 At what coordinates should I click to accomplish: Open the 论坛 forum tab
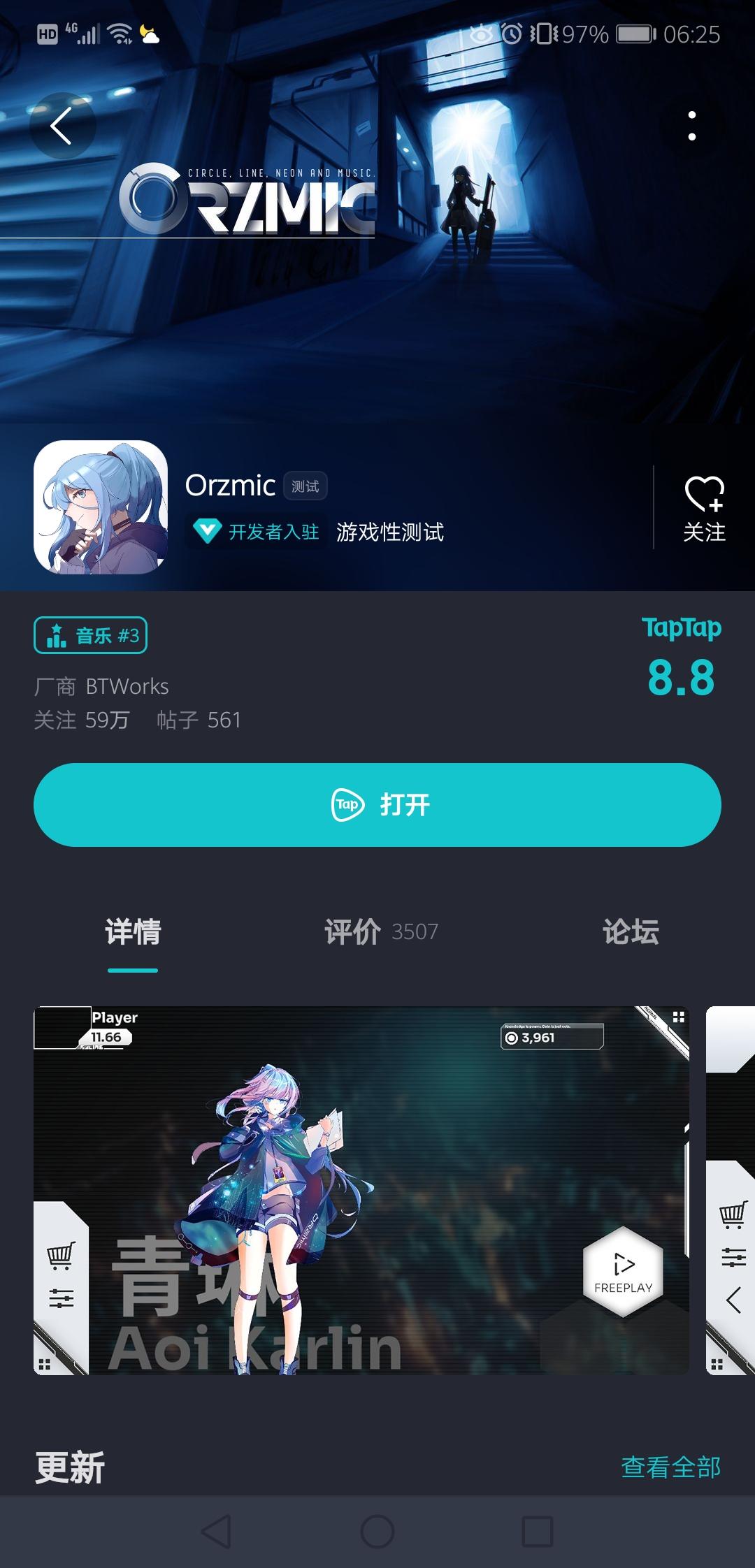tap(633, 931)
